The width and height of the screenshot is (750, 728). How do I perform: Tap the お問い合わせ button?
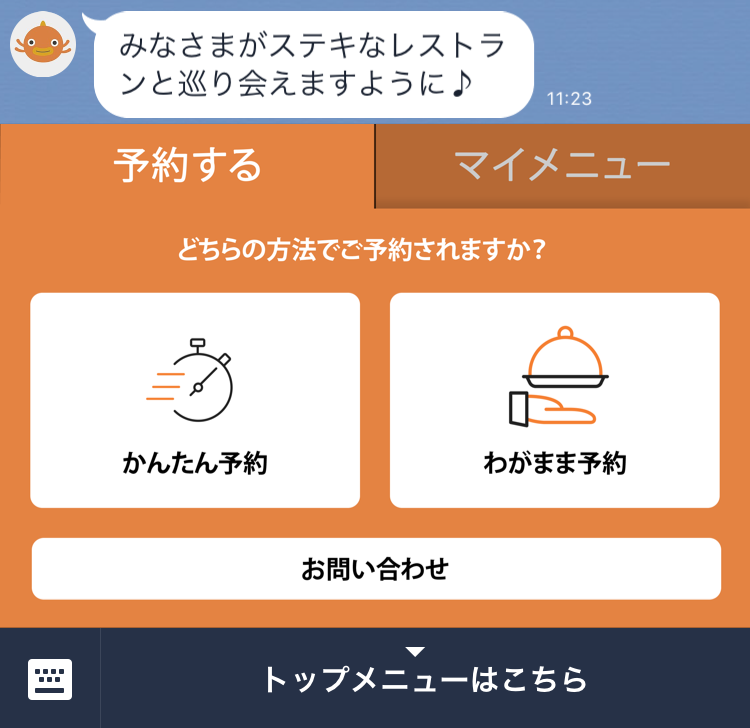click(376, 569)
